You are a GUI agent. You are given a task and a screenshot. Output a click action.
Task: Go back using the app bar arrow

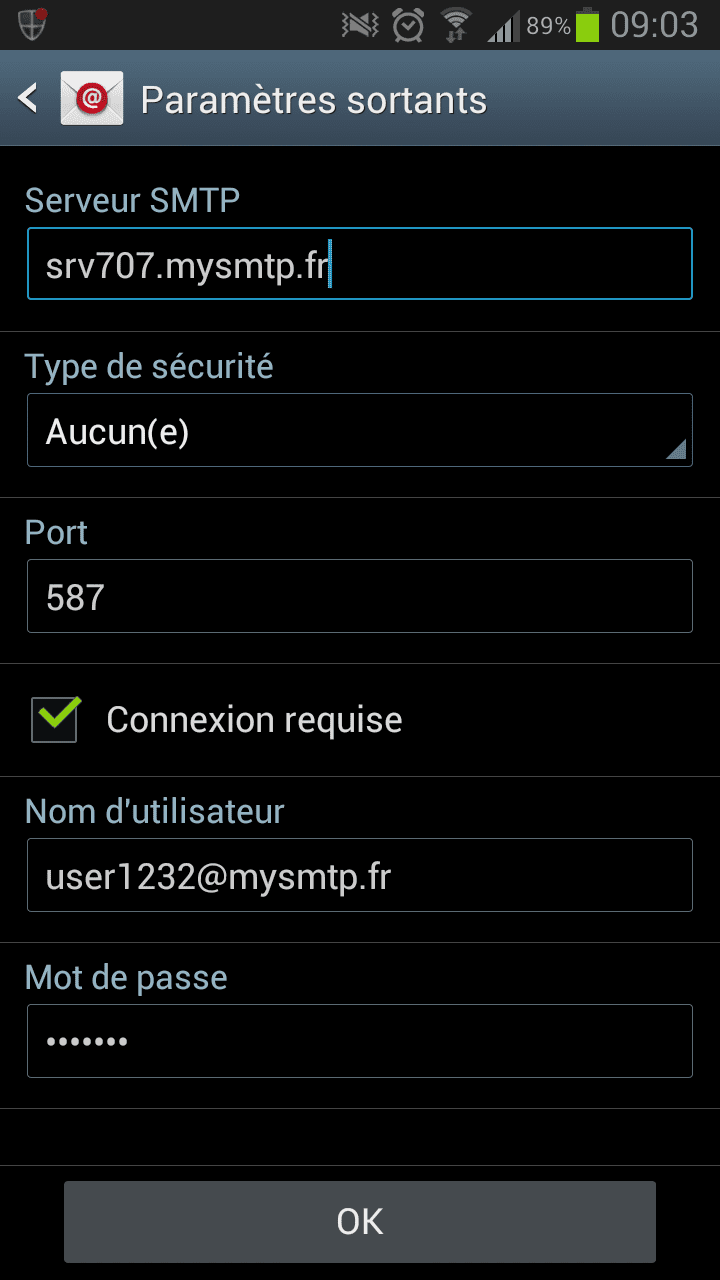click(x=28, y=98)
